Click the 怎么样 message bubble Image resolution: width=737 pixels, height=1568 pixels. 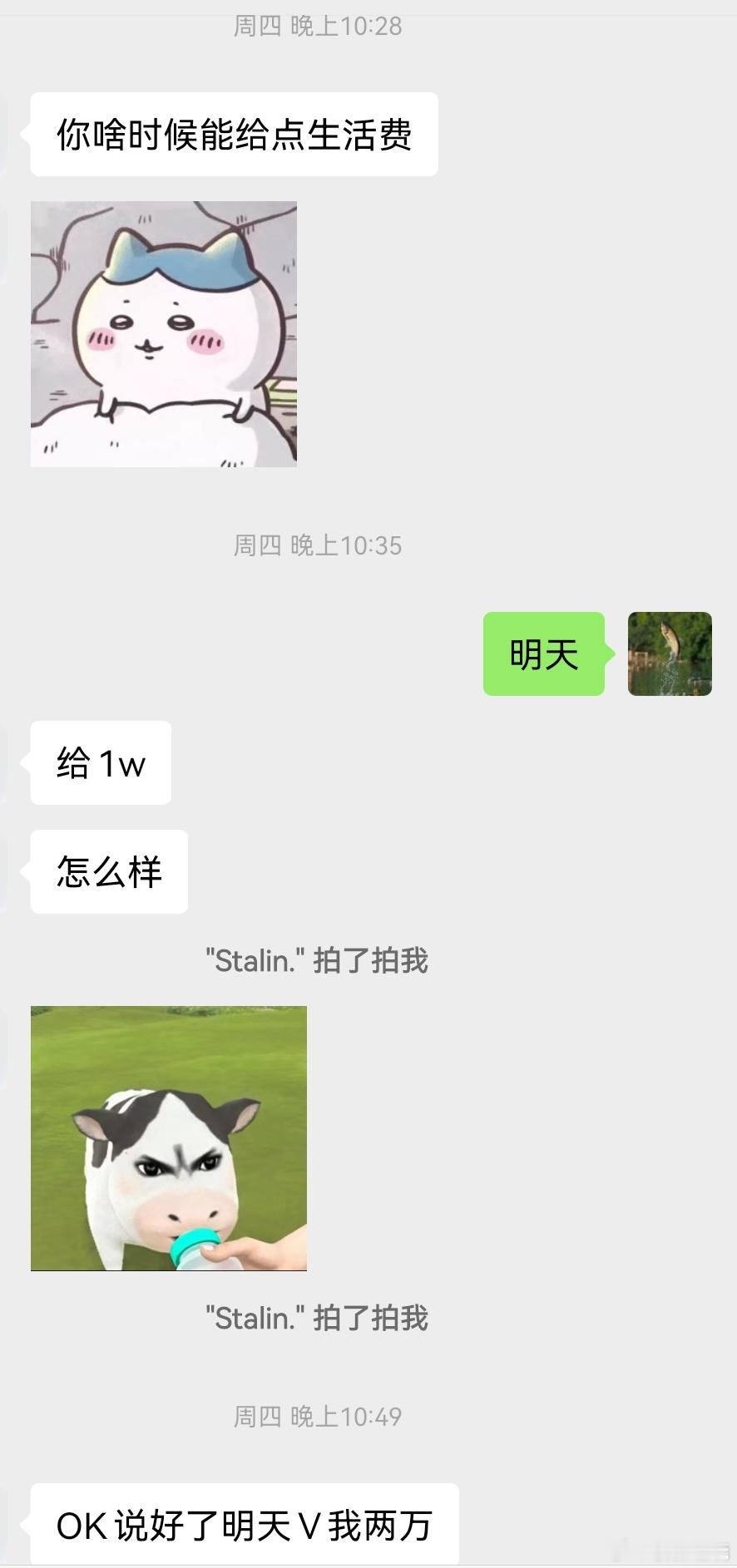[x=108, y=871]
